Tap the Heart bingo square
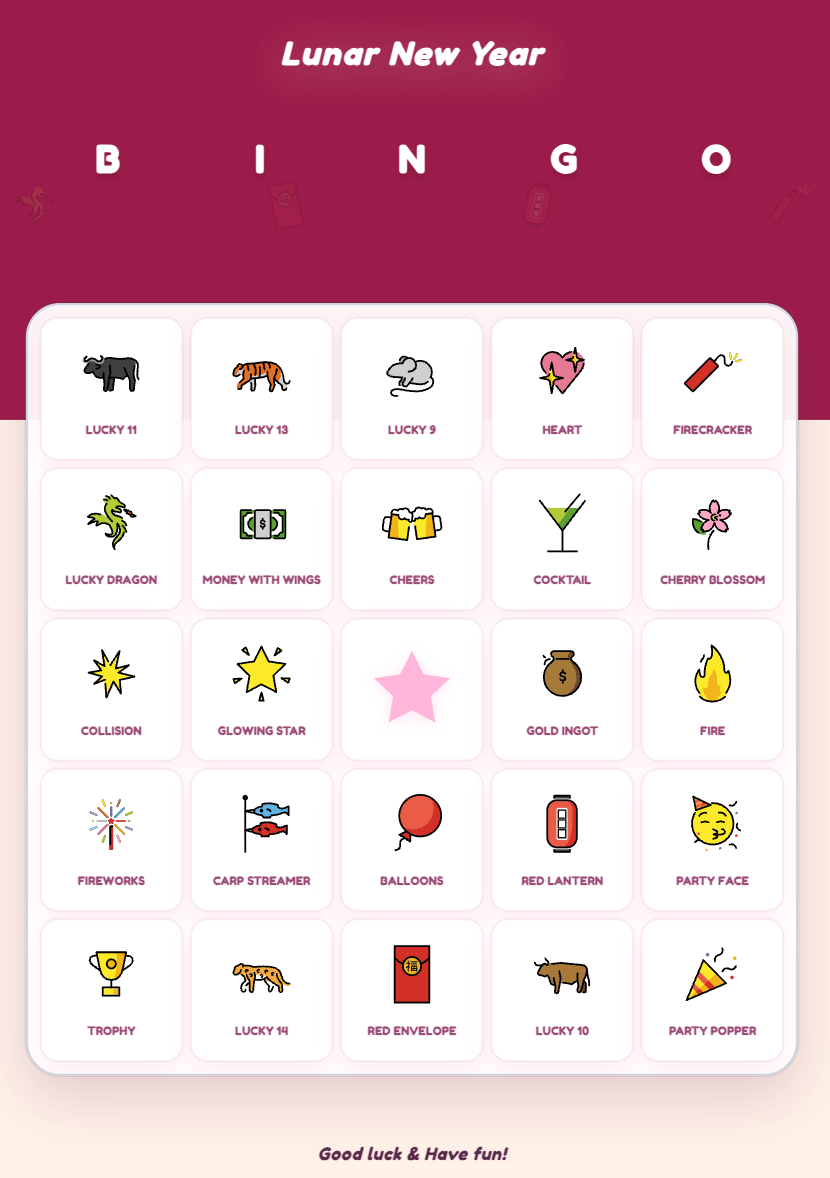The width and height of the screenshot is (830, 1178). [x=562, y=389]
